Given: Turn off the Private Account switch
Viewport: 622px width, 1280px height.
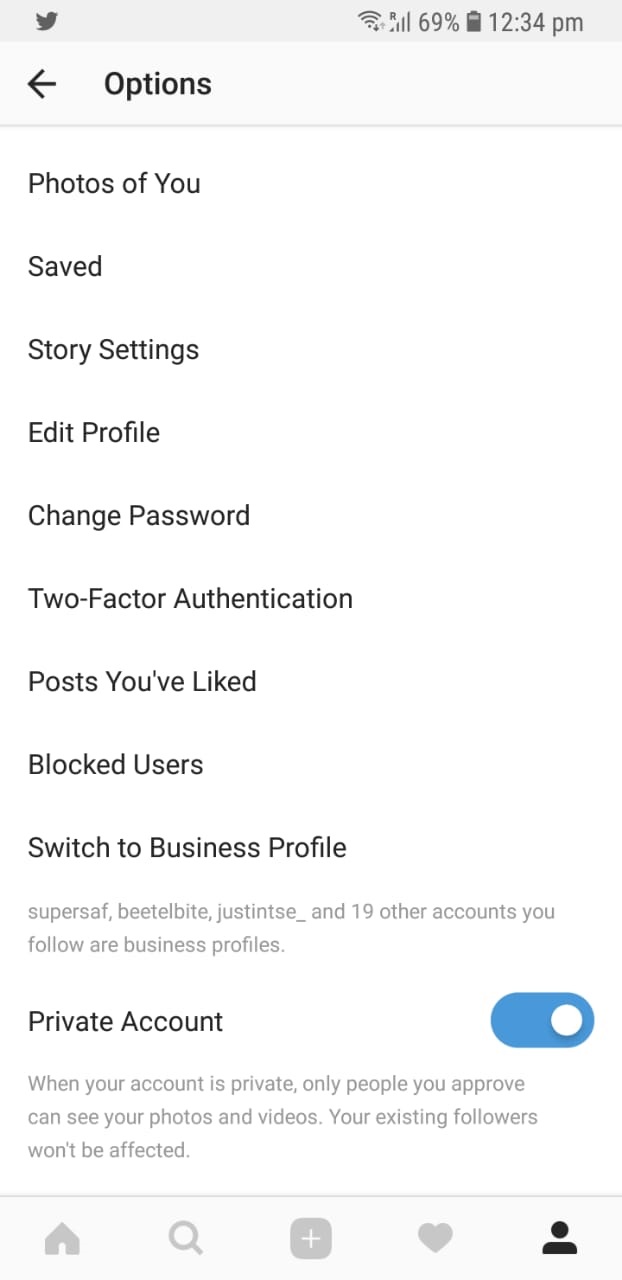Looking at the screenshot, I should click(x=542, y=1020).
